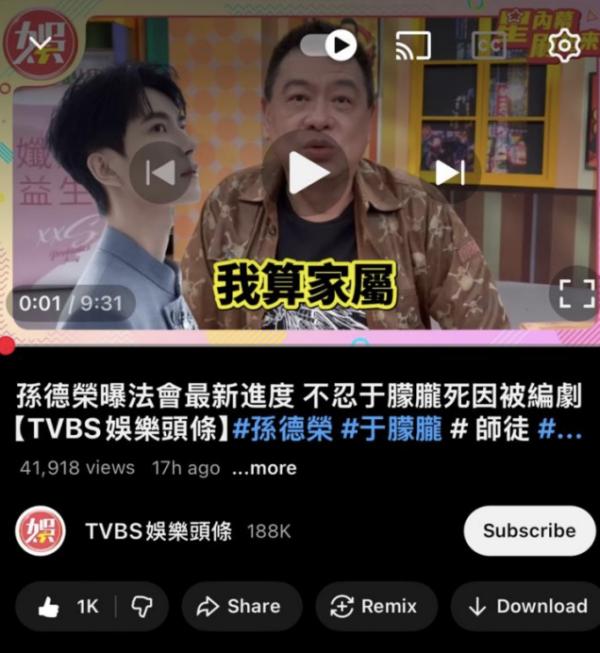Image resolution: width=600 pixels, height=653 pixels.
Task: Play the video
Action: 306,172
